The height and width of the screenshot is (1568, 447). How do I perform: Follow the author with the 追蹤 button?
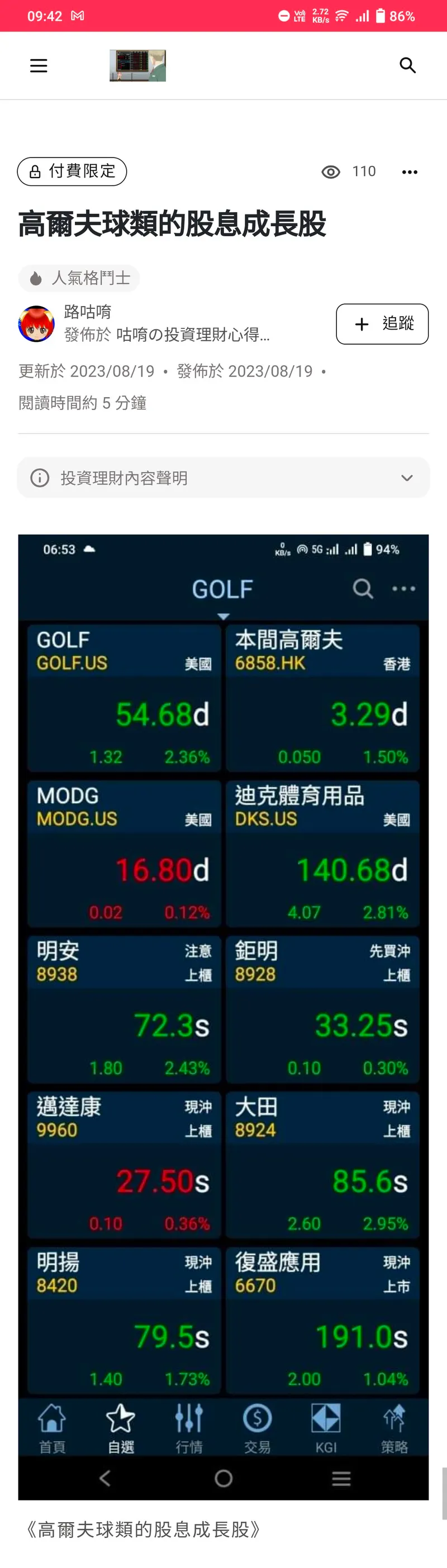click(x=382, y=324)
